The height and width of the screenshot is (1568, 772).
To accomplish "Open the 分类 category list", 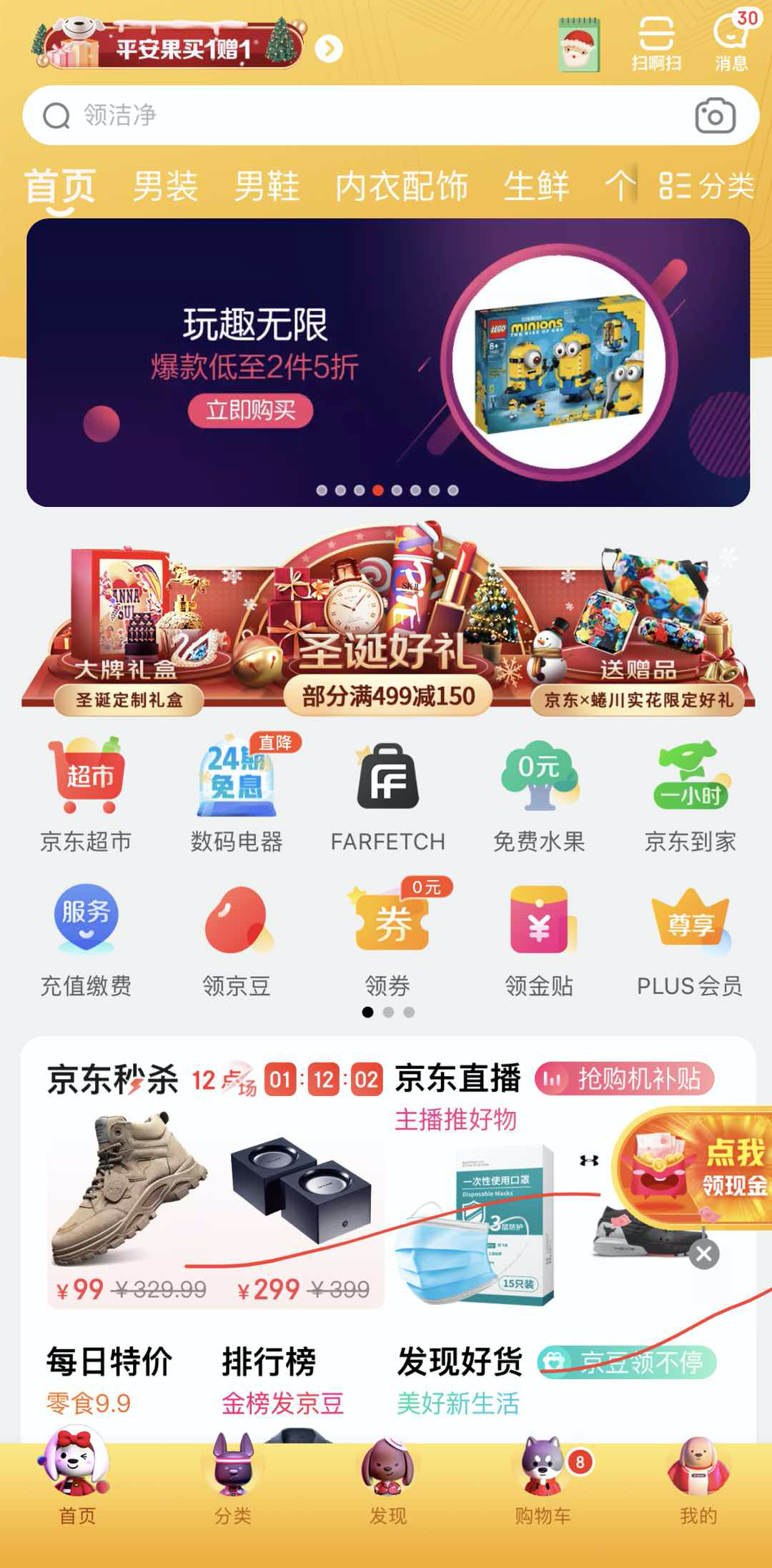I will pos(706,187).
